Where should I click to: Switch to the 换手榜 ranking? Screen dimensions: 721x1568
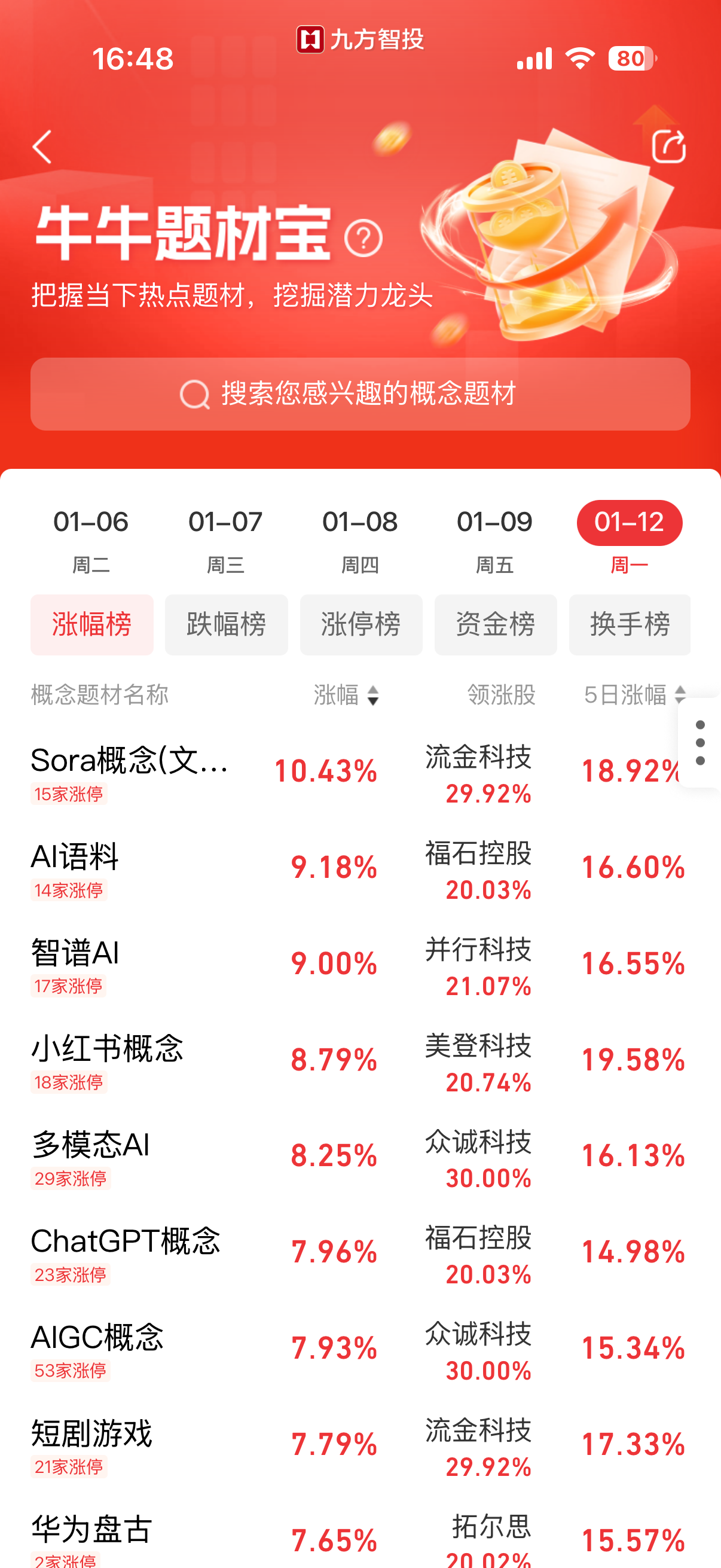point(629,624)
